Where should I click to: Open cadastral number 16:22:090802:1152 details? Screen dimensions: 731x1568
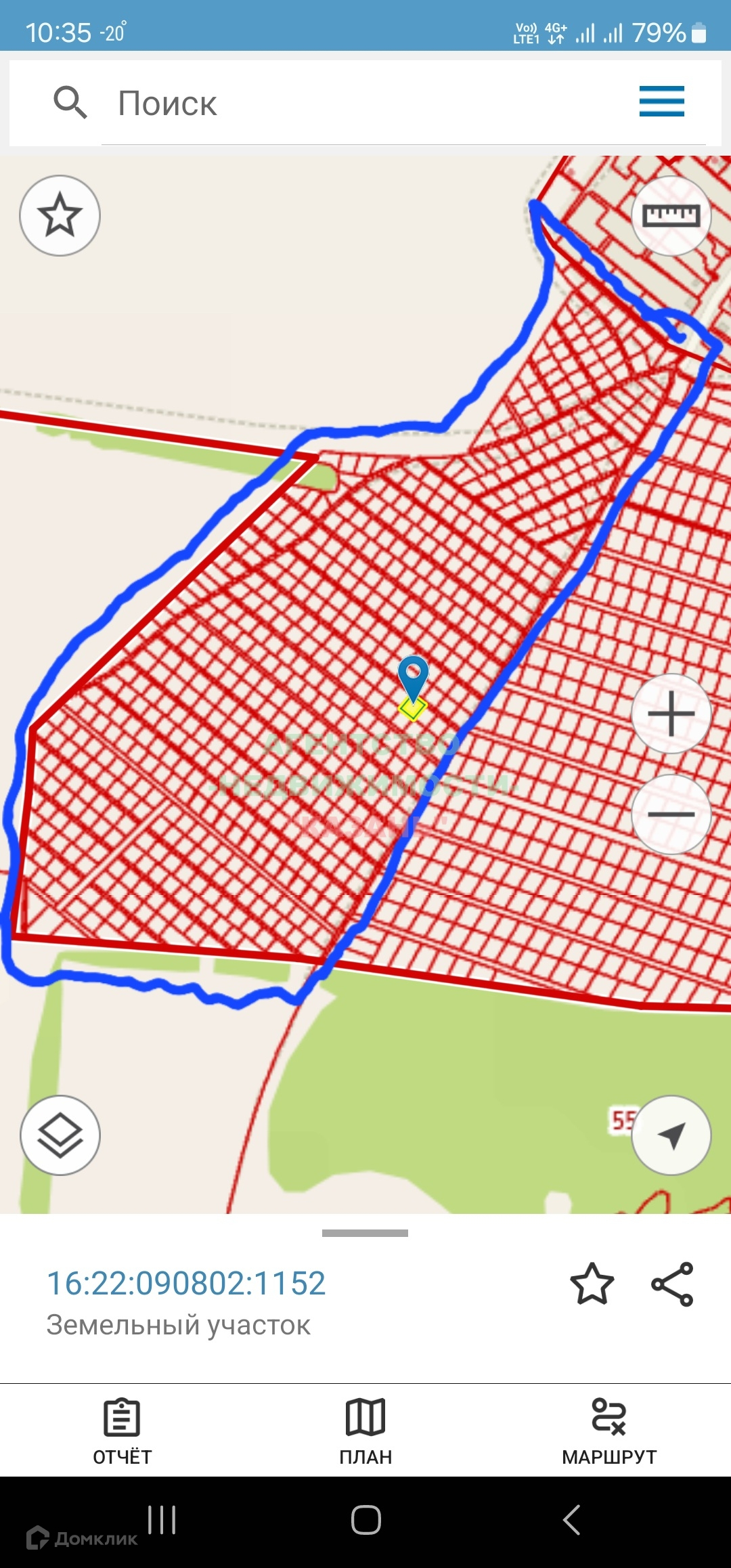[x=186, y=1284]
